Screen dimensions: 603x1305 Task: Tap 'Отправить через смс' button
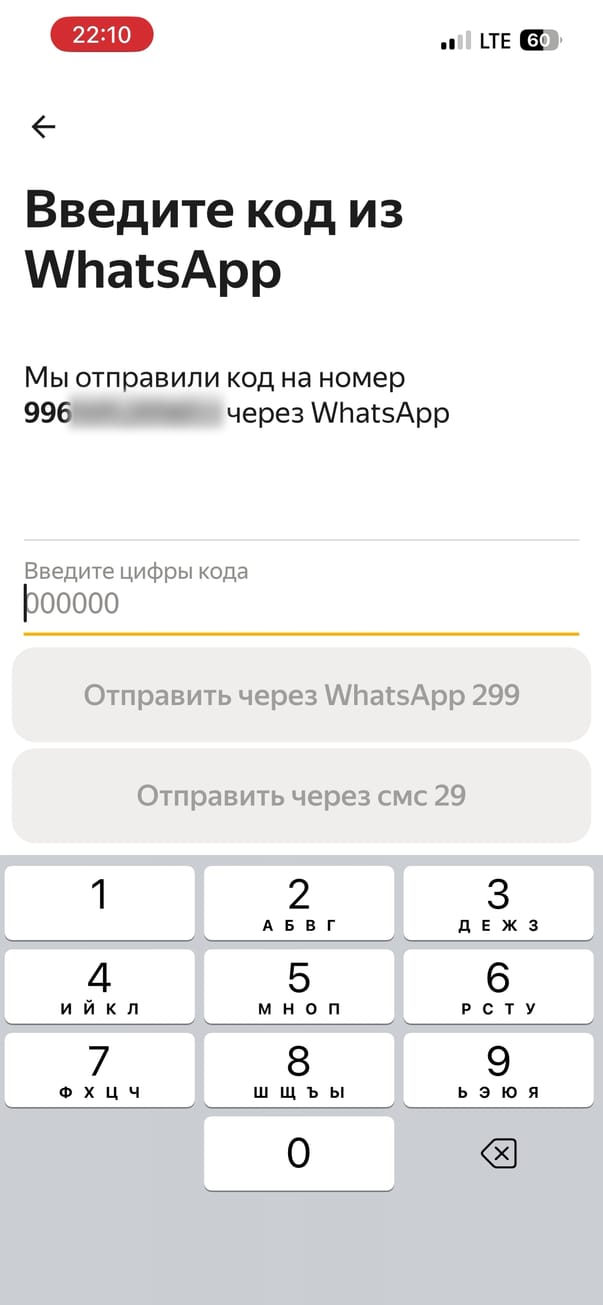(301, 796)
